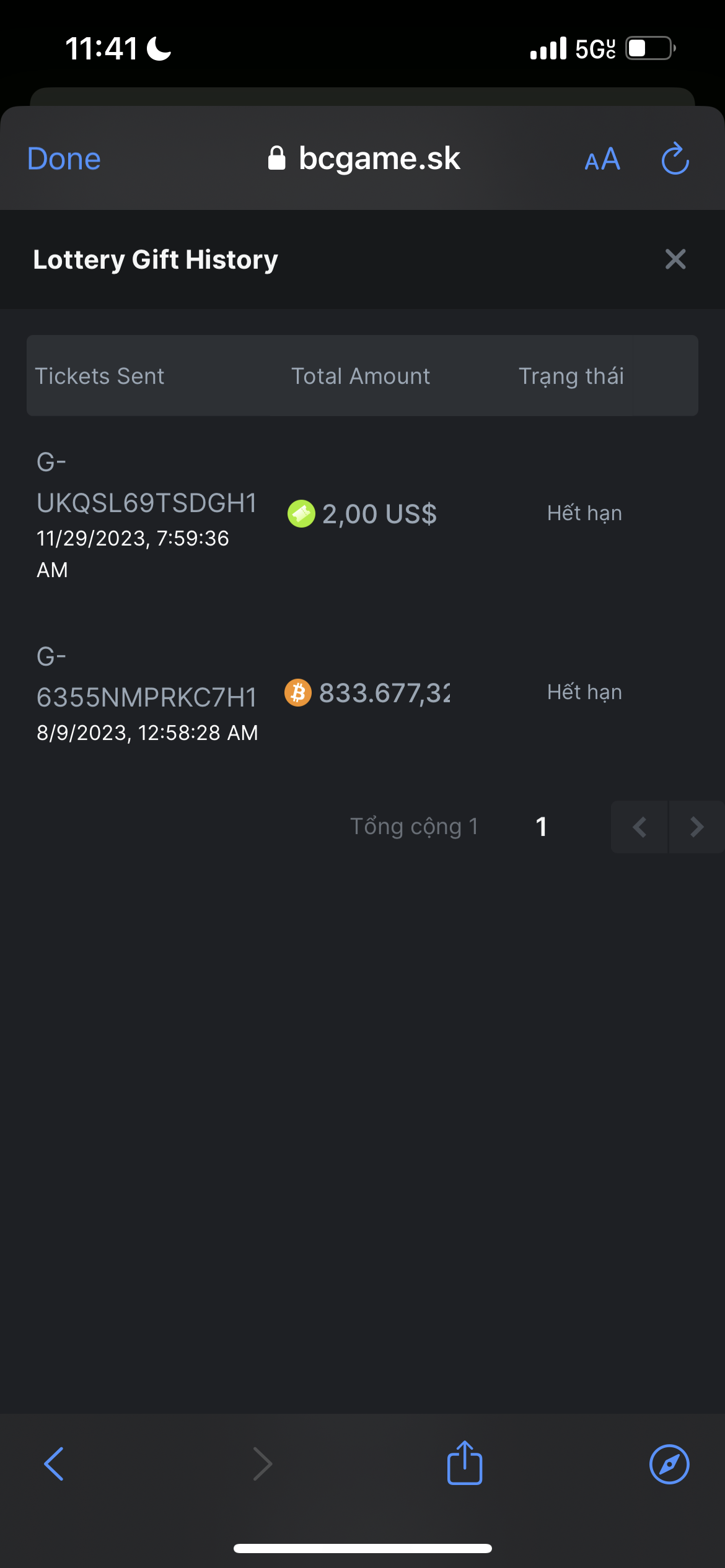Tap Done to close the browser view
This screenshot has width=725, height=1568.
[x=64, y=159]
